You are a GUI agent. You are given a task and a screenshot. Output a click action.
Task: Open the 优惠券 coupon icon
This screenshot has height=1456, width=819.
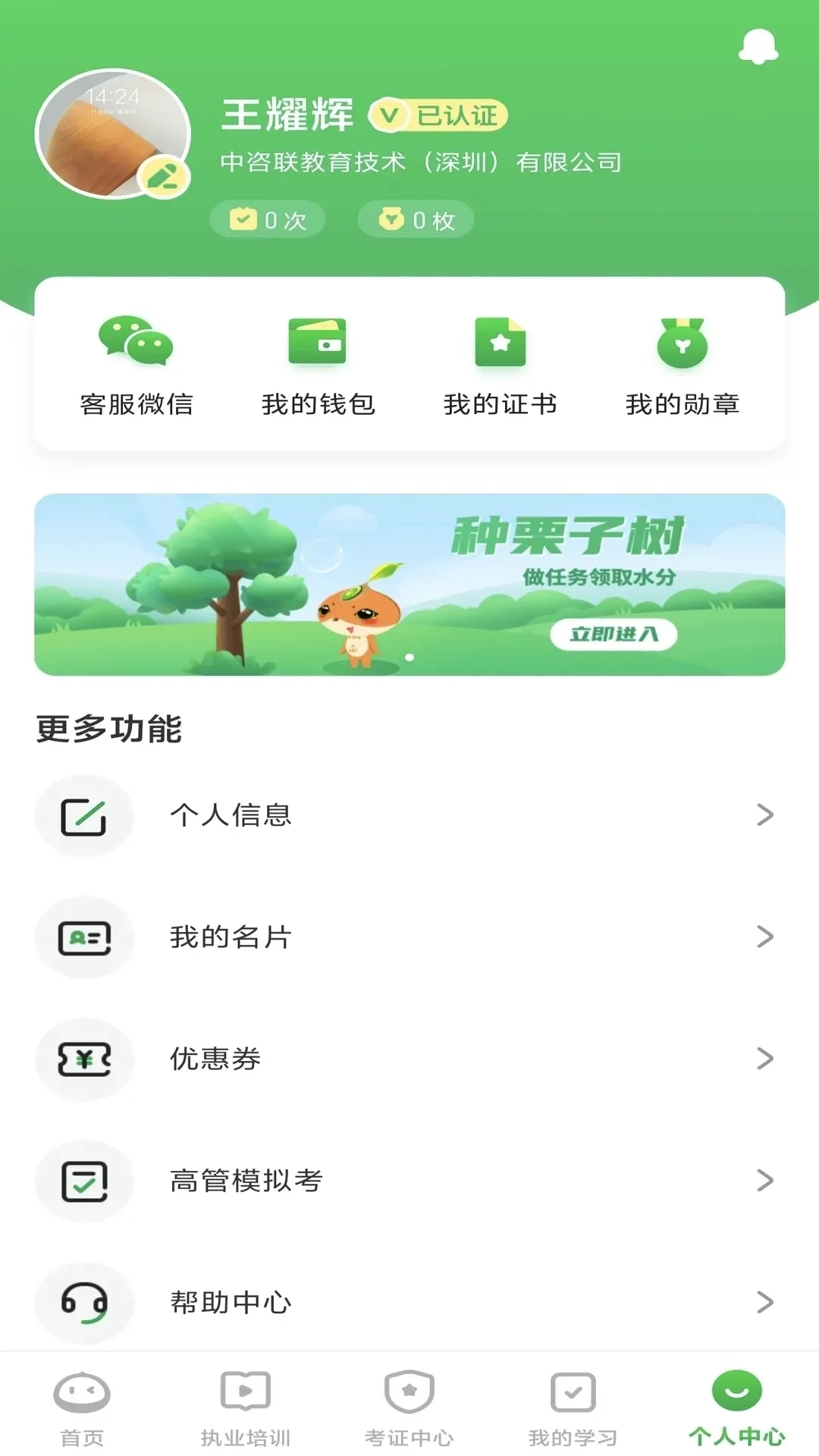[x=84, y=1059]
